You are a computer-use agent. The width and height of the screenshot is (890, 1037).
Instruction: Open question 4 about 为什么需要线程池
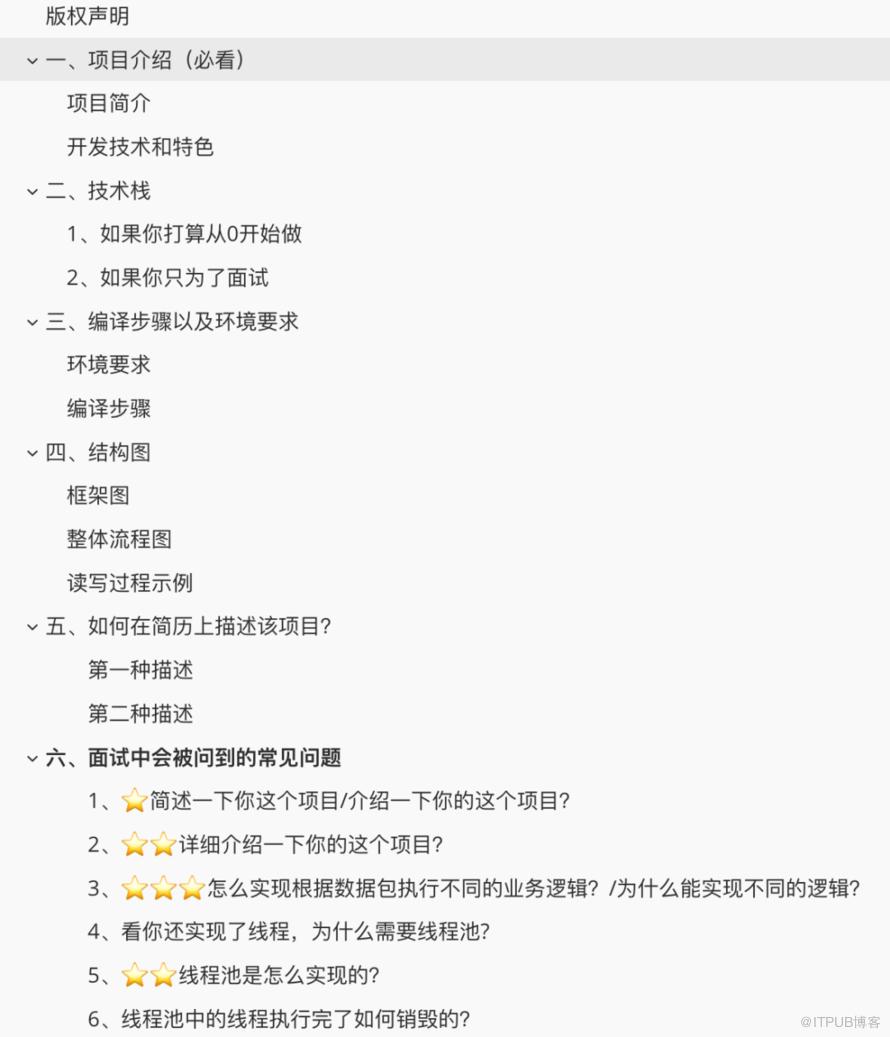tap(290, 932)
